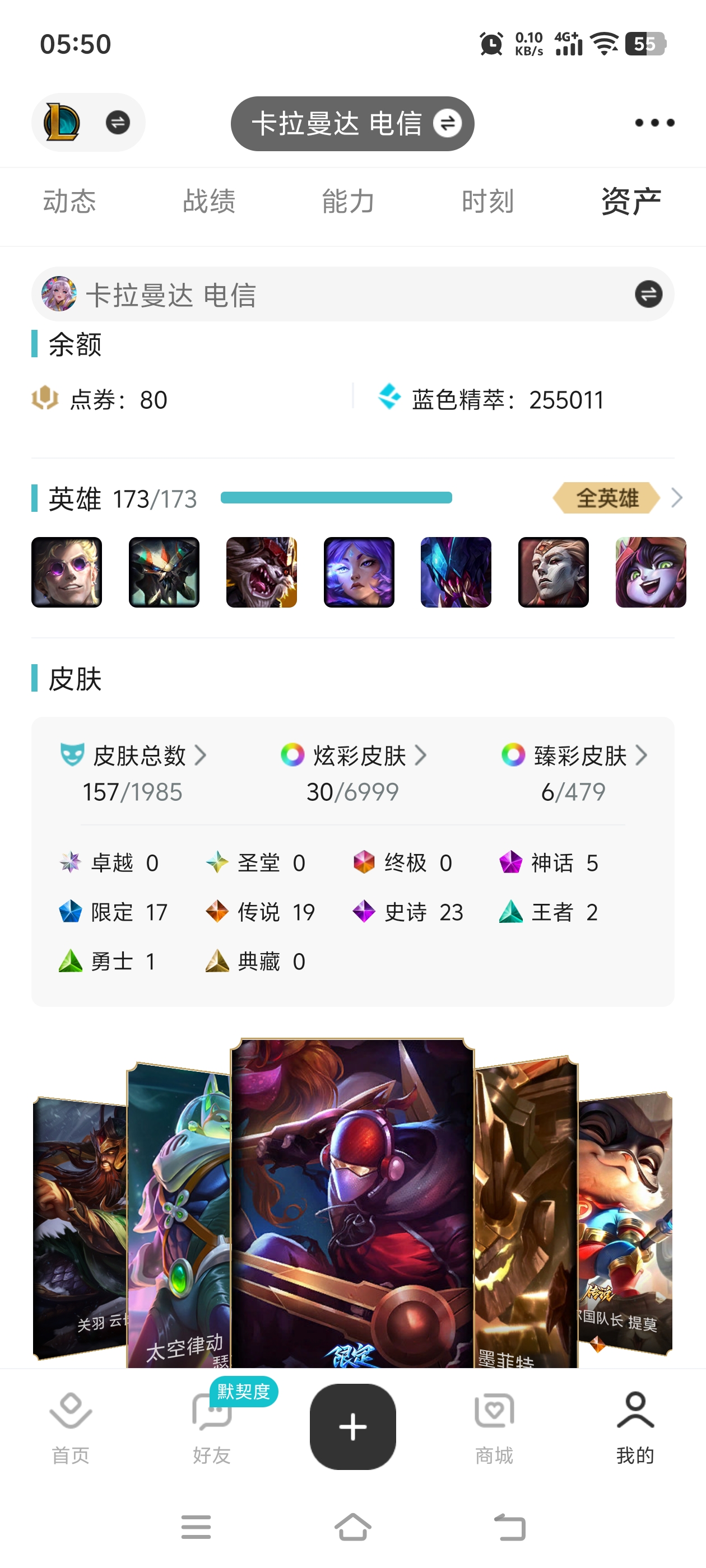Go to 首页 in bottom navigation

tap(71, 1428)
